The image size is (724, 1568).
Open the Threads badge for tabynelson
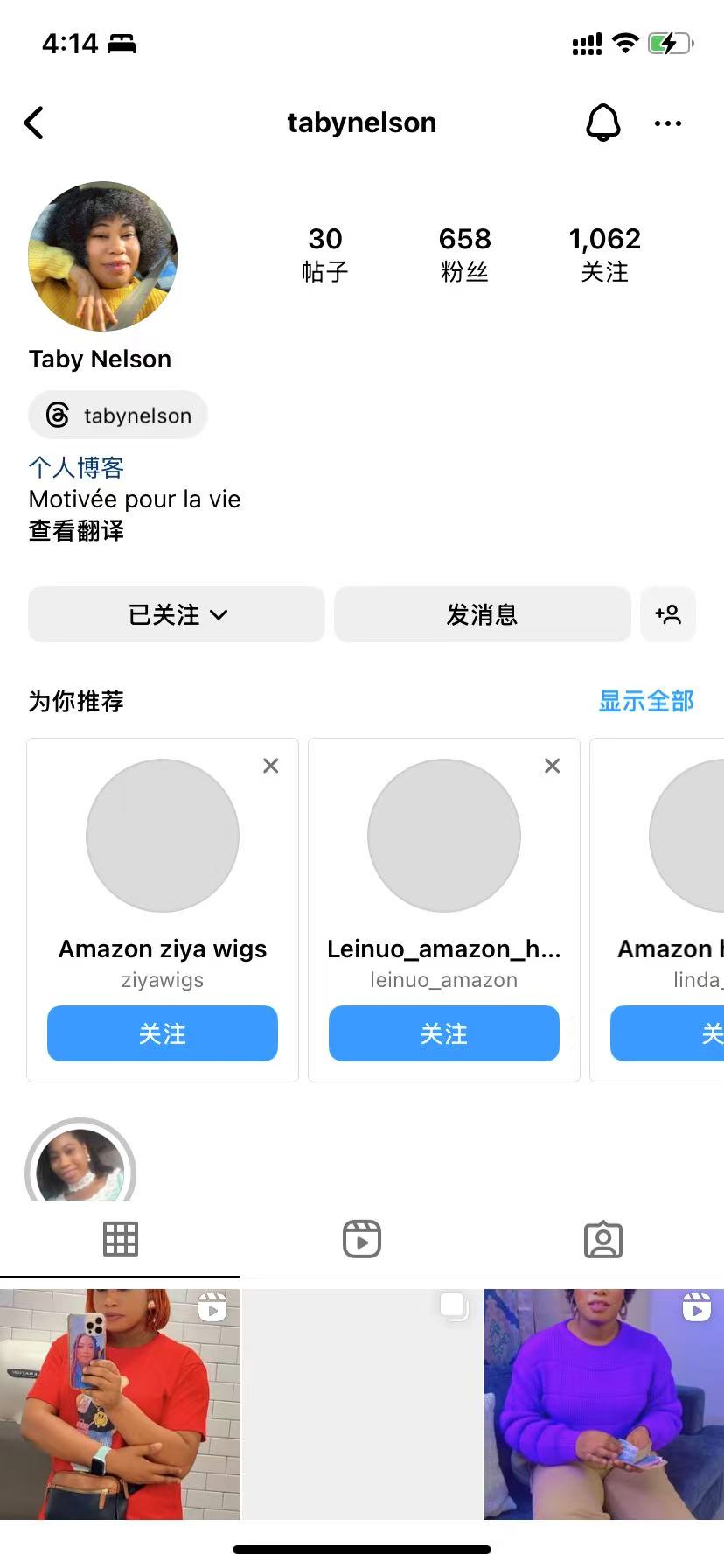[x=117, y=415]
